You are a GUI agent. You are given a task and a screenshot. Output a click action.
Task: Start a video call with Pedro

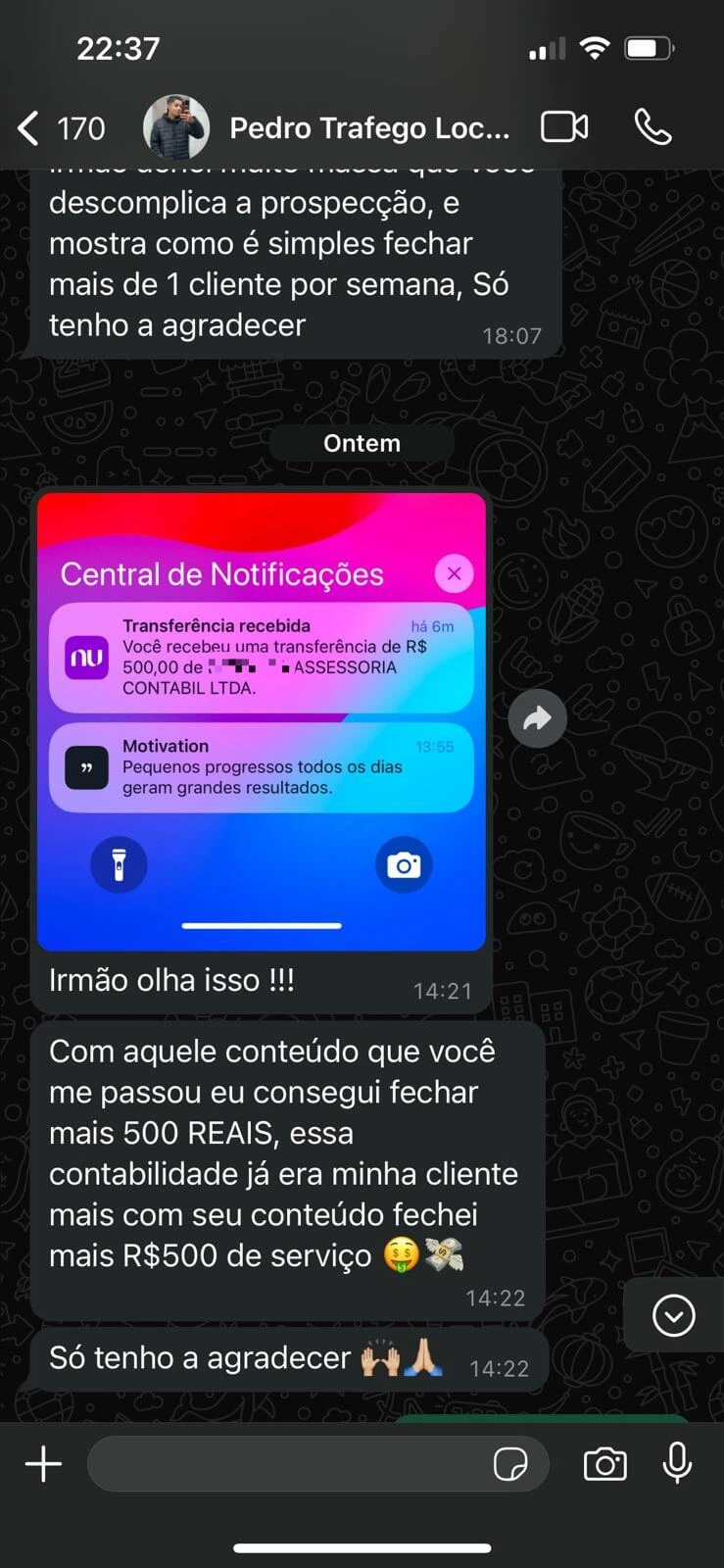(x=564, y=127)
